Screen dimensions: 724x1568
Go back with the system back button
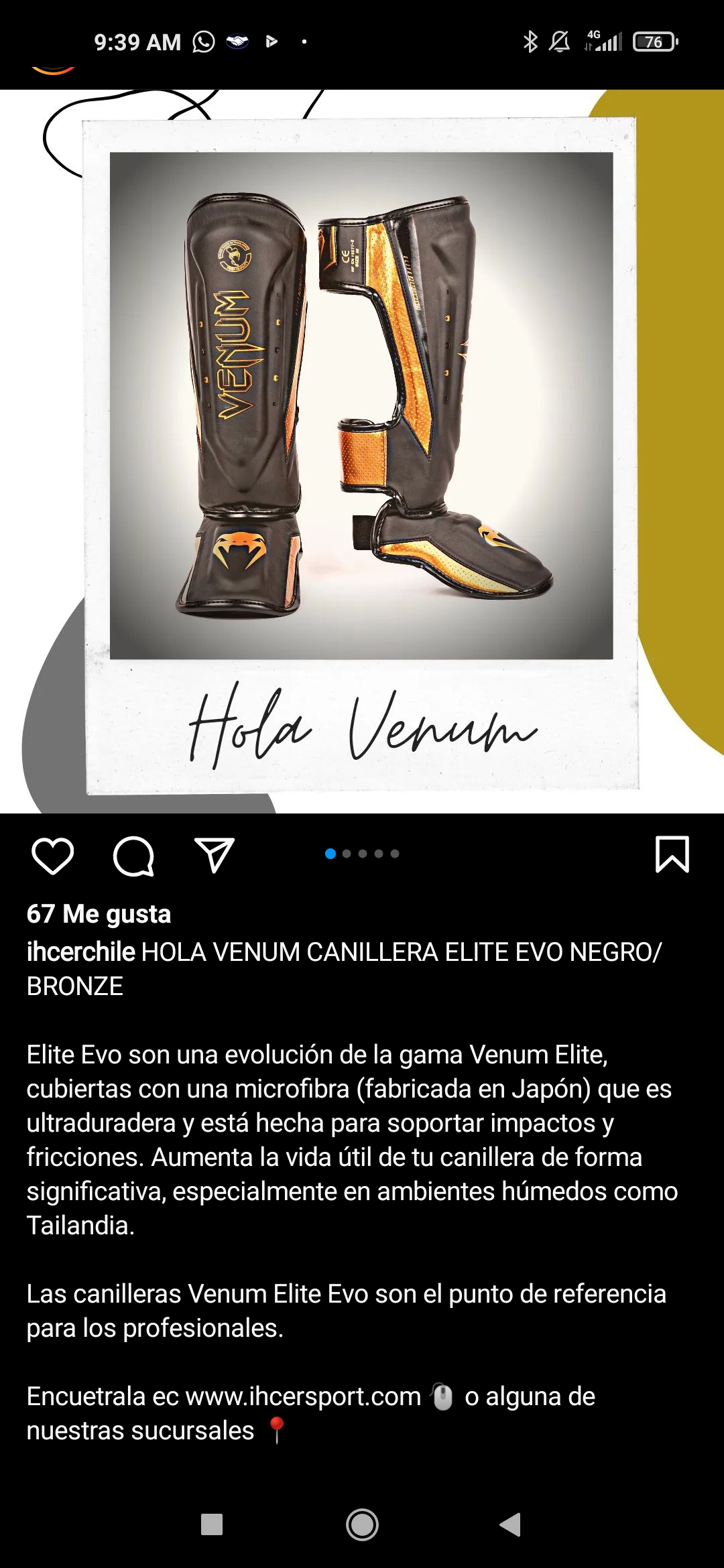pyautogui.click(x=510, y=1524)
